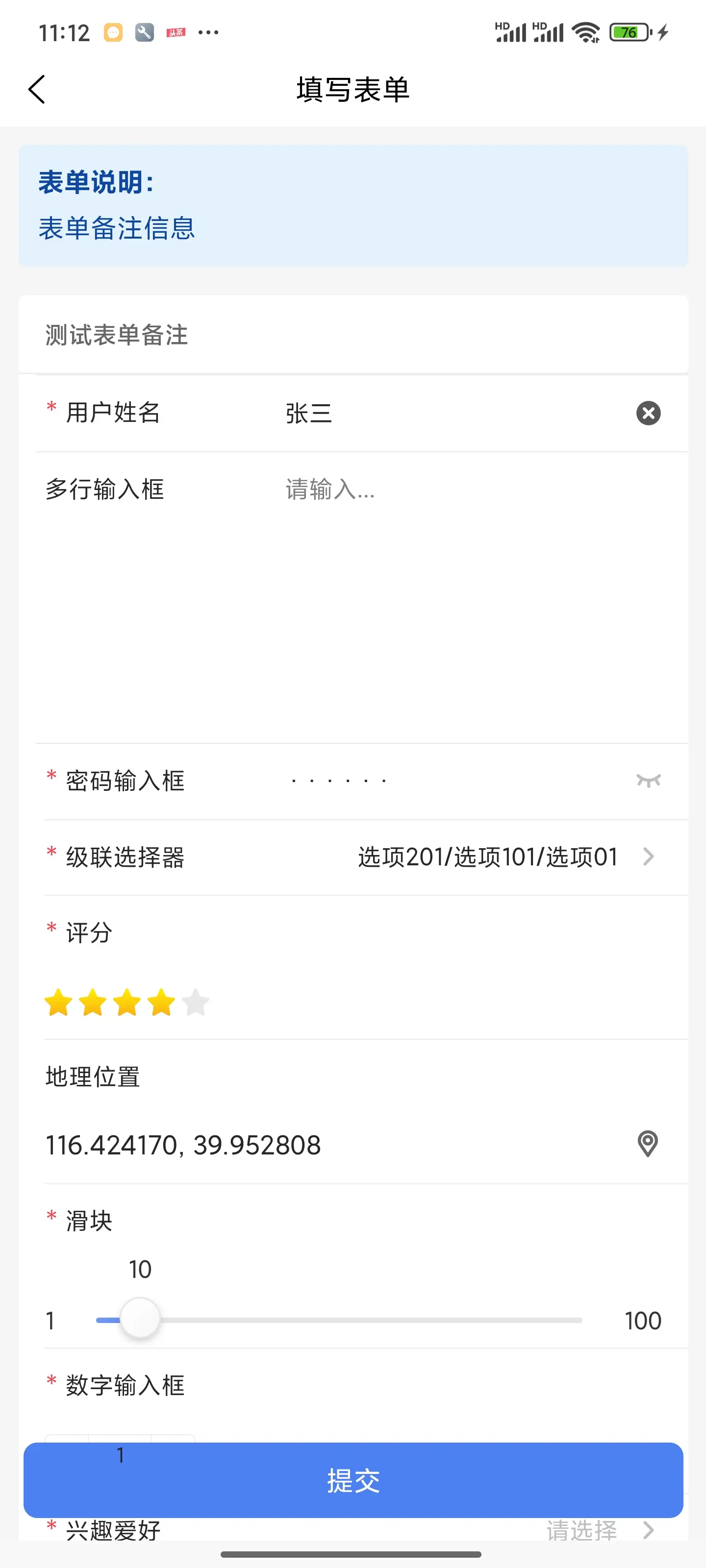Submit the form with 提交
The image size is (706, 1568).
[x=353, y=1480]
